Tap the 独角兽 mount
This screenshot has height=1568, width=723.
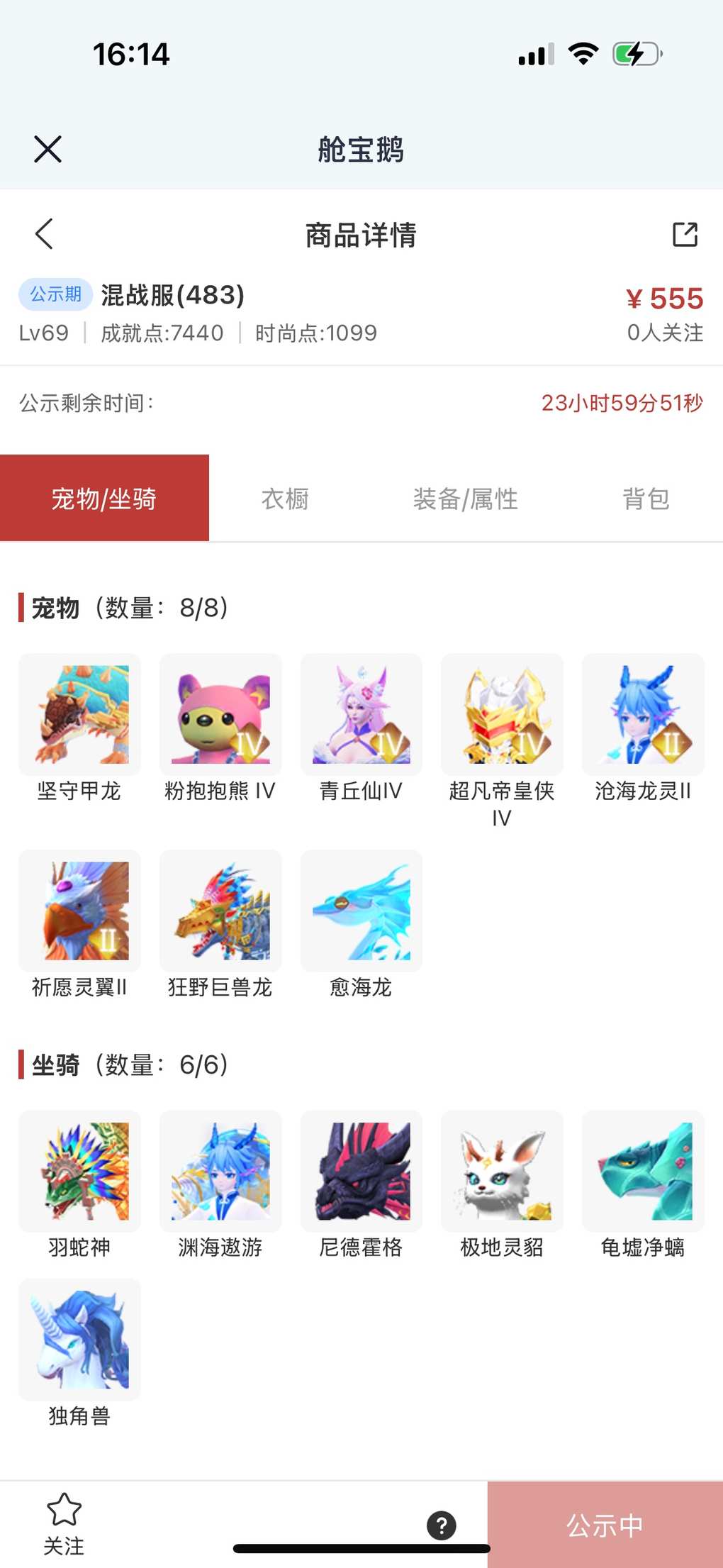(x=79, y=1340)
